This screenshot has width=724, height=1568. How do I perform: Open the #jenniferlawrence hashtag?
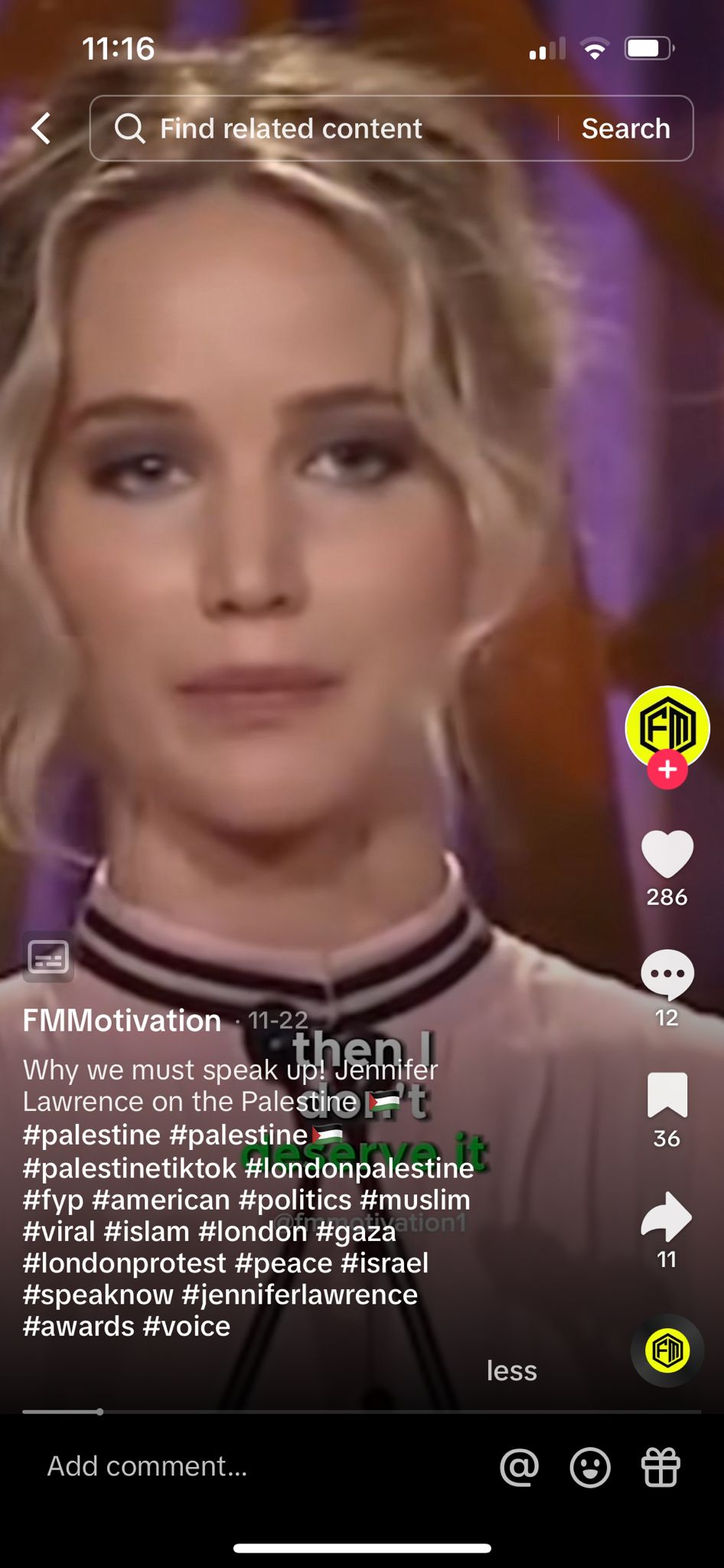(300, 1295)
